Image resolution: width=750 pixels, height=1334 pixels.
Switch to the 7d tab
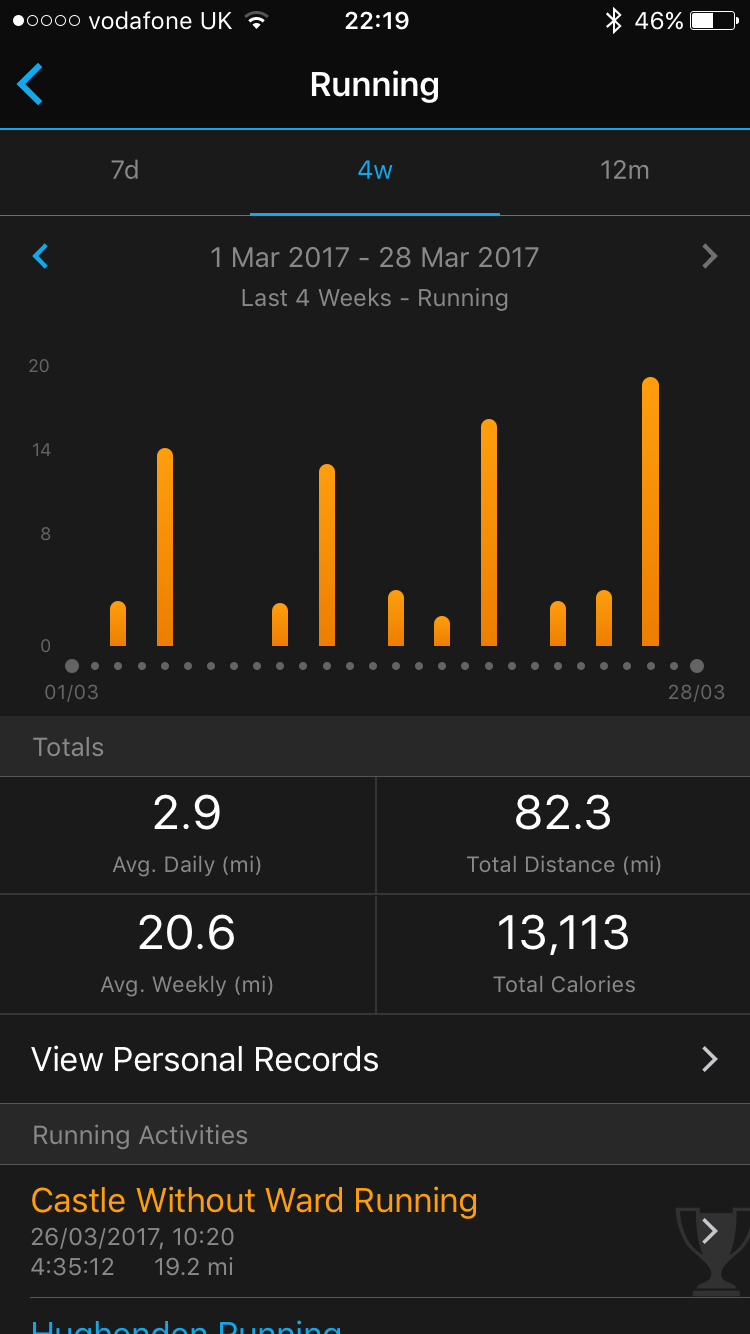(x=125, y=171)
